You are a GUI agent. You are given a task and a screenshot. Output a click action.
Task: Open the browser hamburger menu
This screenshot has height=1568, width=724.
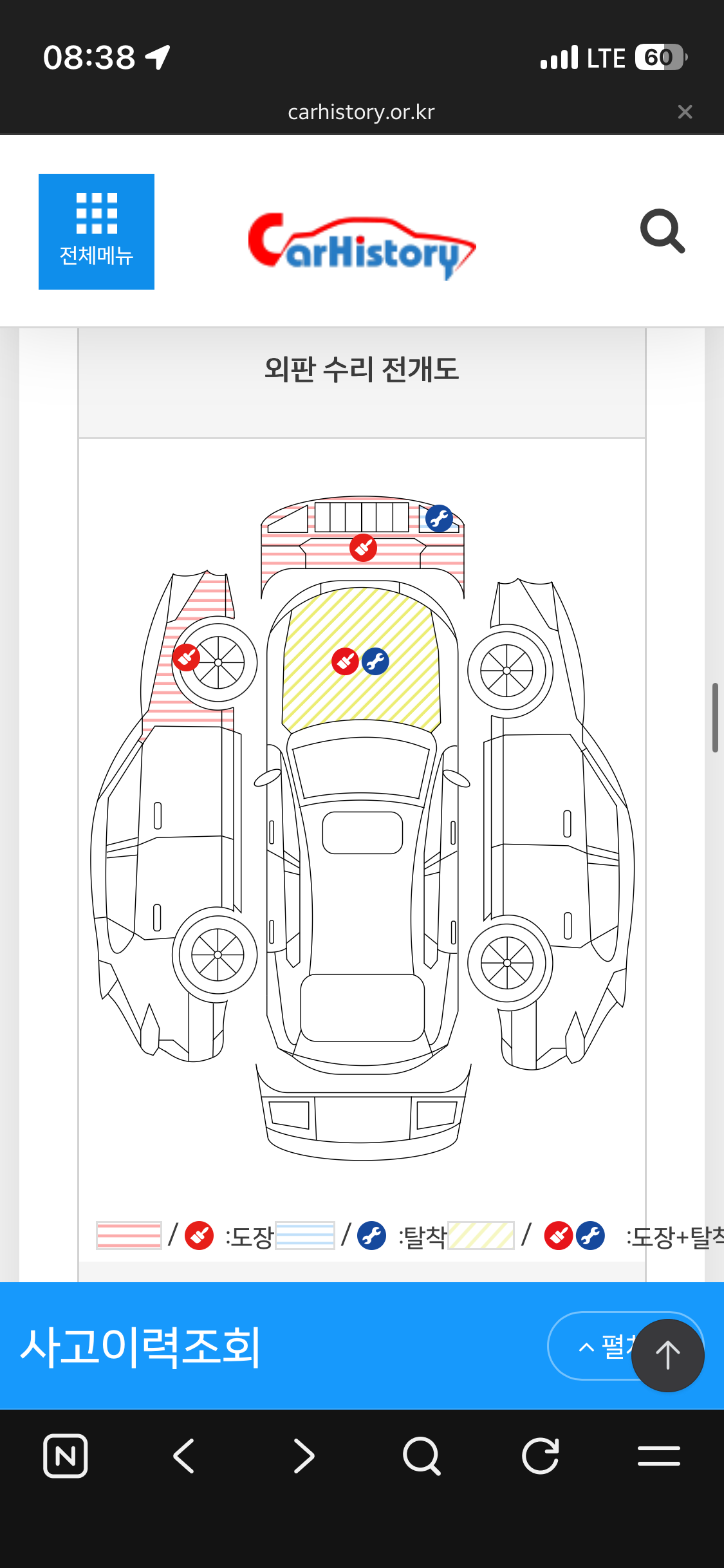[658, 1456]
